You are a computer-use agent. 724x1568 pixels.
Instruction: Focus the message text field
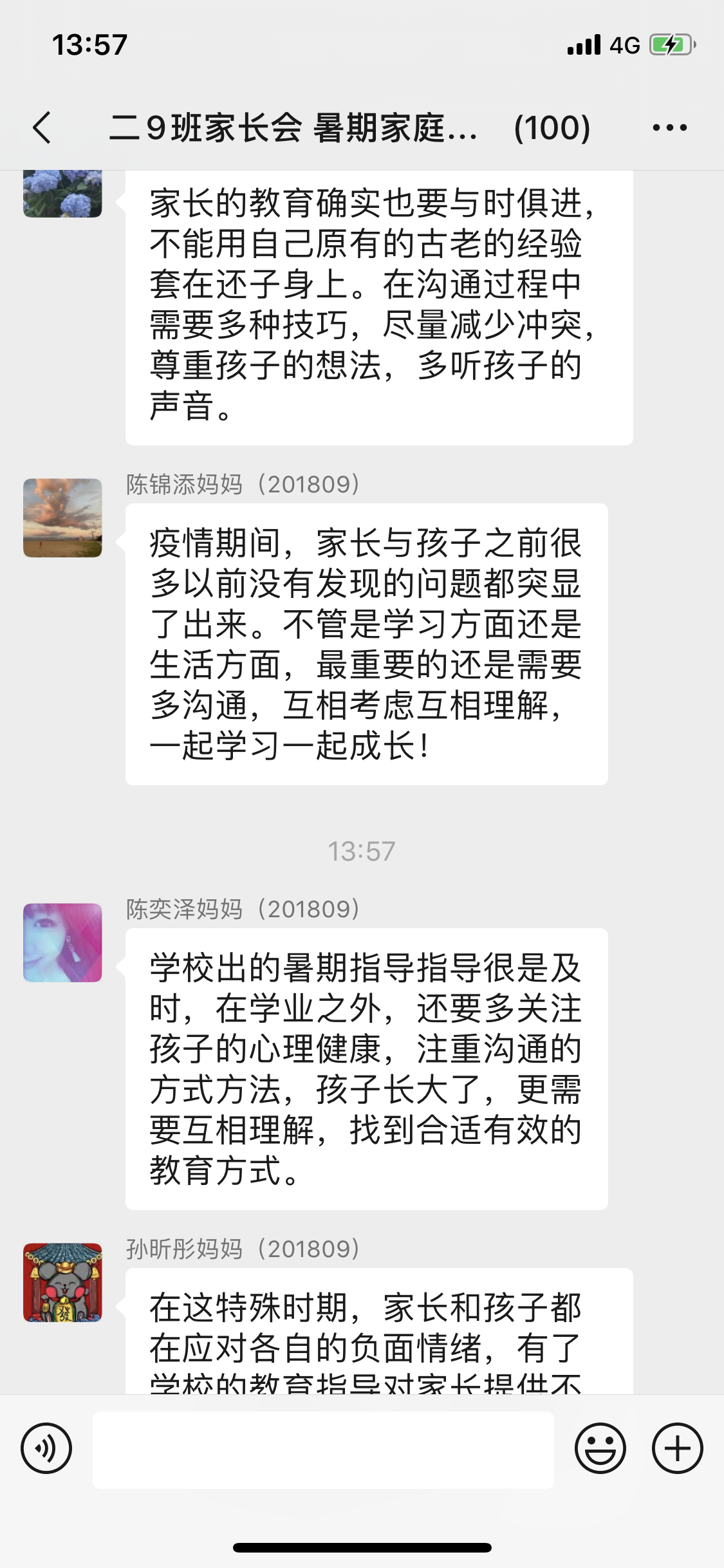(323, 1450)
